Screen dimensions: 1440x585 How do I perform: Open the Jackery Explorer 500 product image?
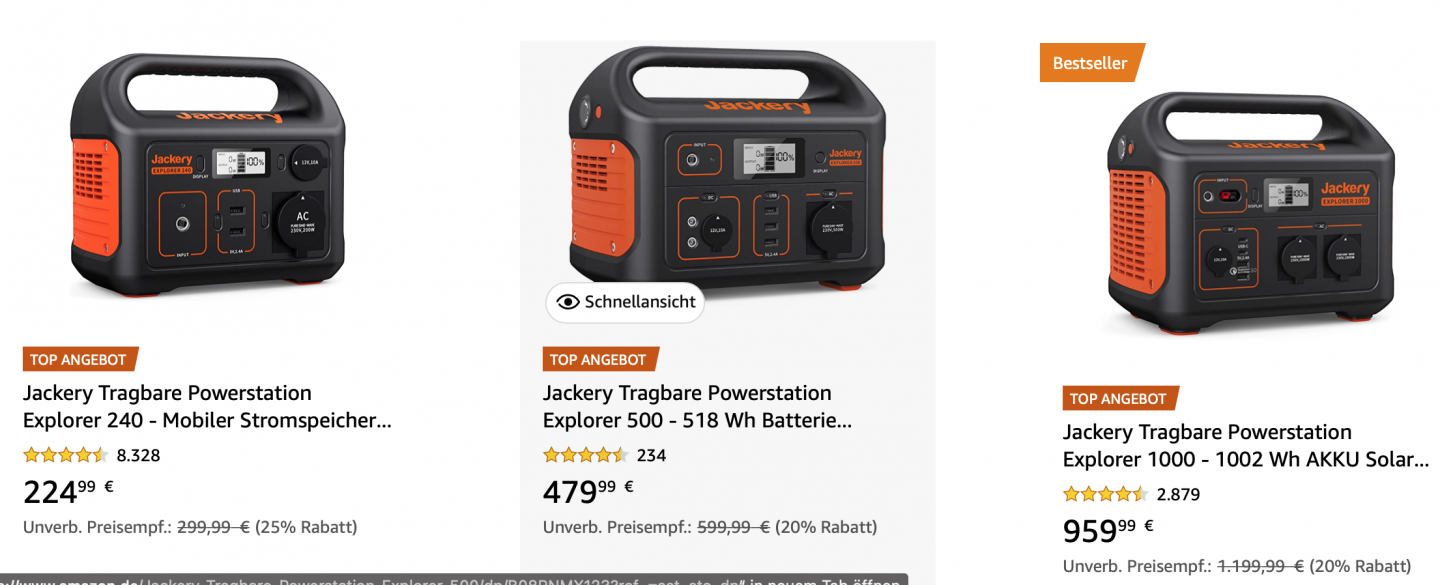pyautogui.click(x=727, y=170)
